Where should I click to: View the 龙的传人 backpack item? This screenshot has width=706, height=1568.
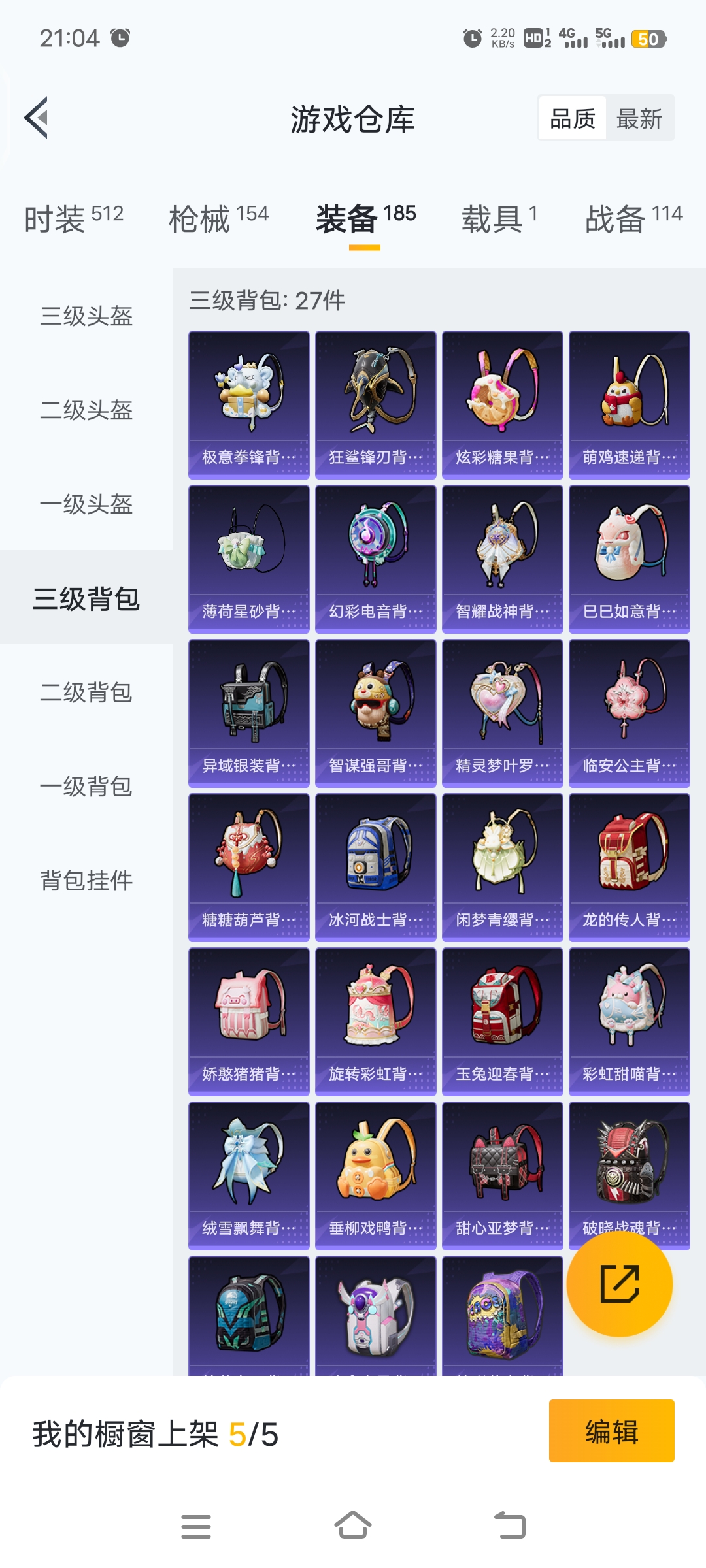tap(629, 867)
